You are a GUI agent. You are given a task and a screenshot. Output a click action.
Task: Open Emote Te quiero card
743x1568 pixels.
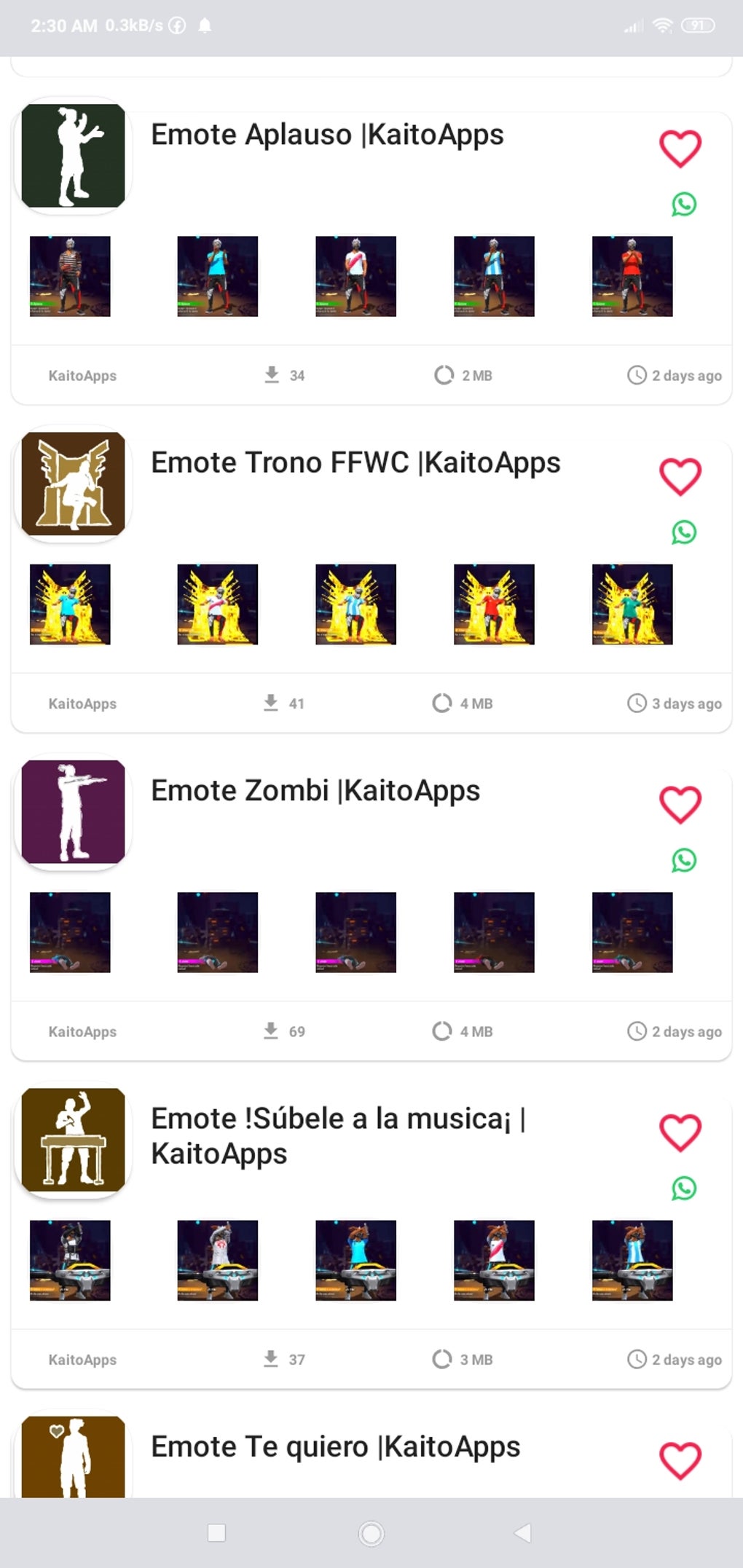point(335,1447)
